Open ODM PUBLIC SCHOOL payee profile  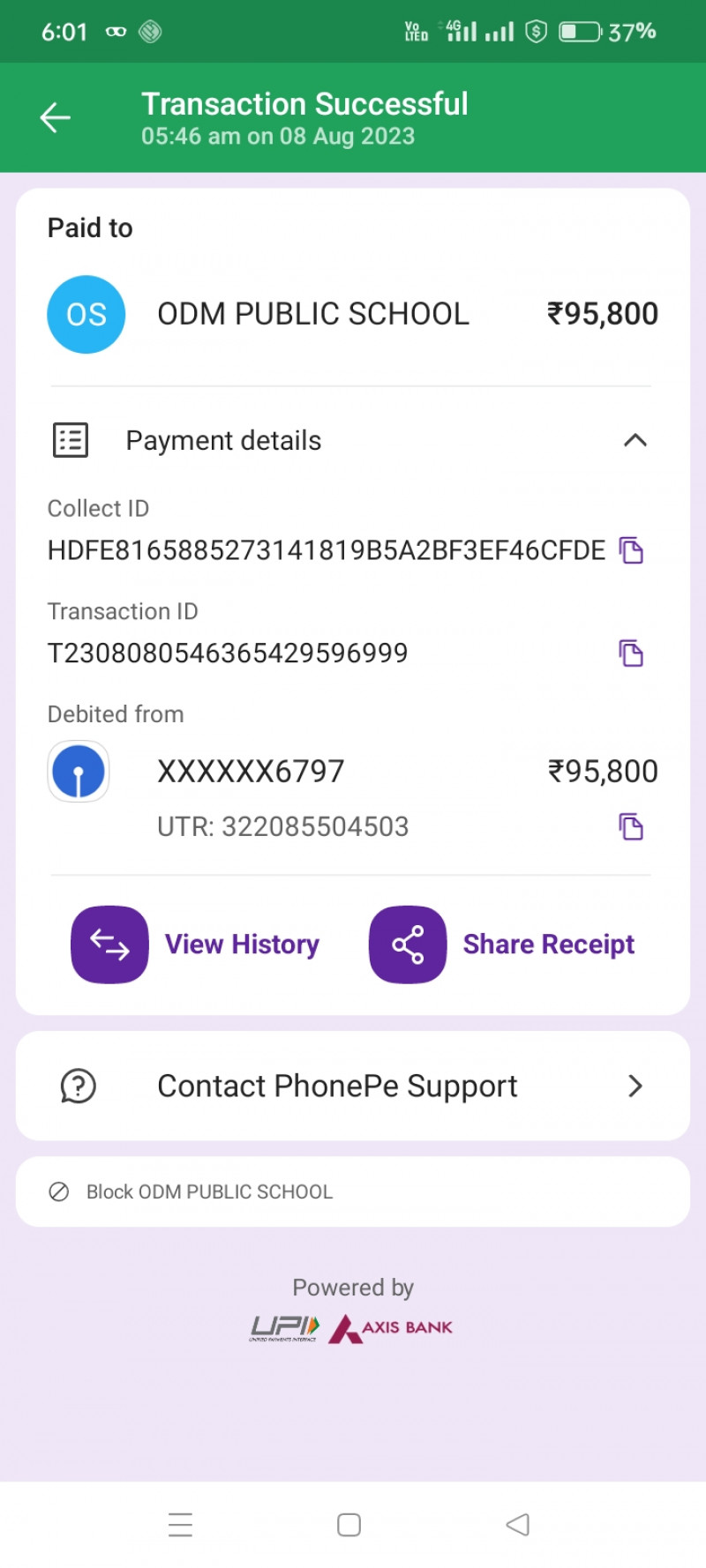click(x=312, y=314)
